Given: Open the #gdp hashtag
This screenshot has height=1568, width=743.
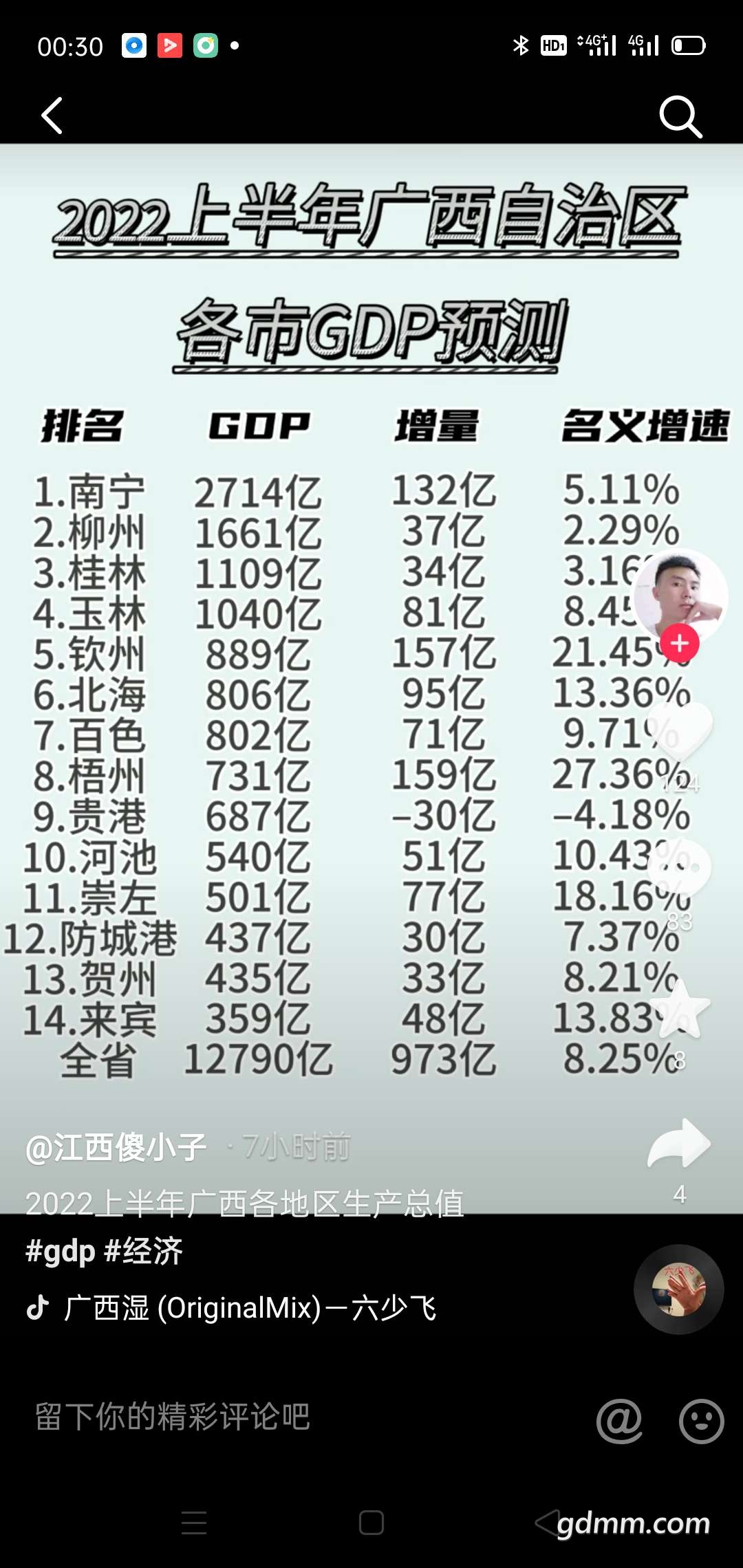Looking at the screenshot, I should point(61,1251).
